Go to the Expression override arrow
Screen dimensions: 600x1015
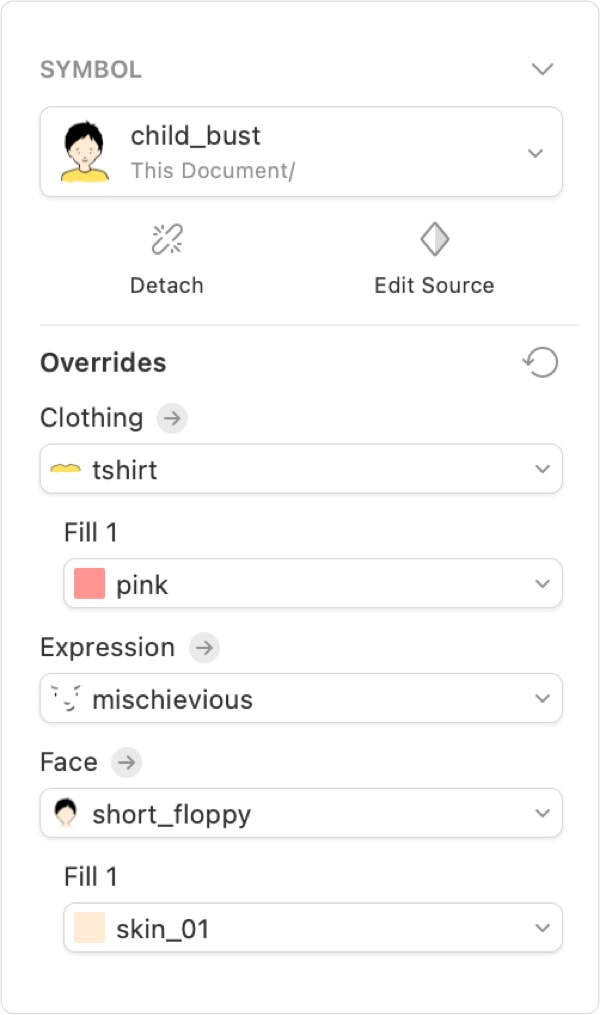point(204,648)
